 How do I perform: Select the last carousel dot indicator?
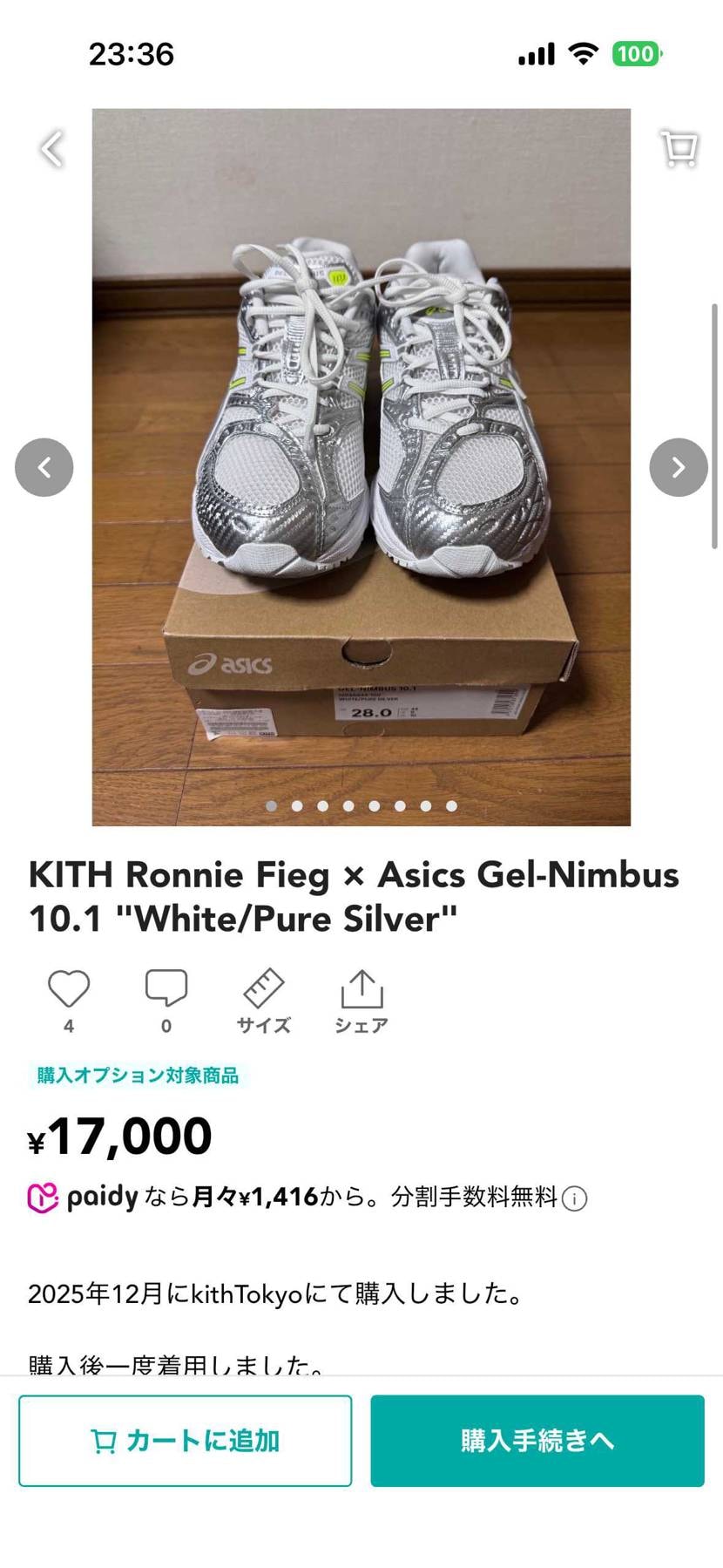(x=450, y=806)
